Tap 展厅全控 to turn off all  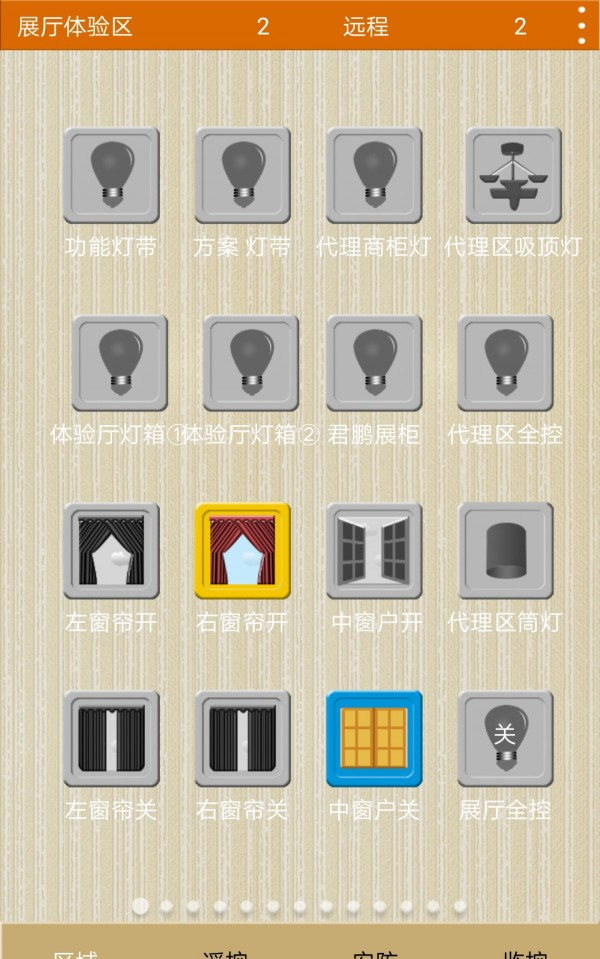505,739
